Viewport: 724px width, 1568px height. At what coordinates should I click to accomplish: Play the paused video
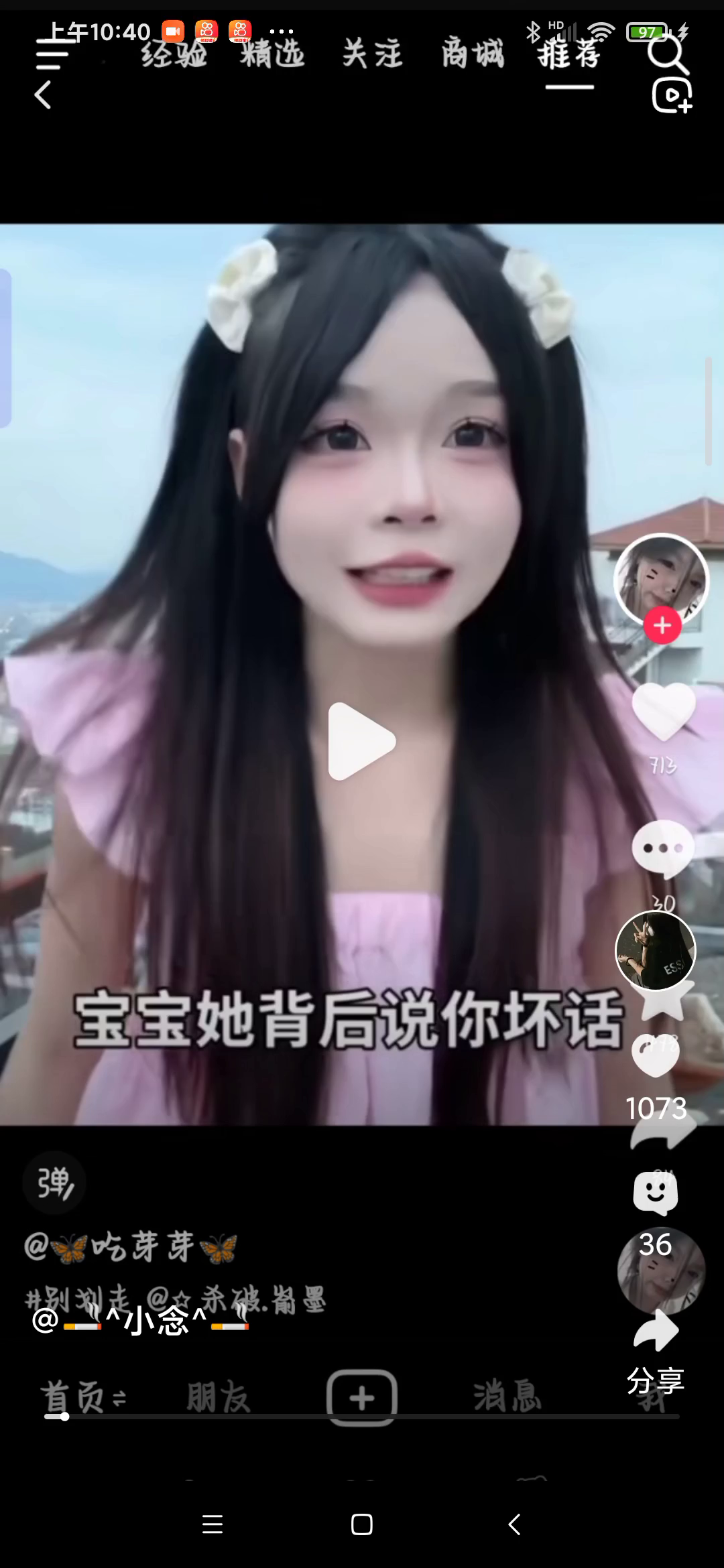tap(361, 741)
